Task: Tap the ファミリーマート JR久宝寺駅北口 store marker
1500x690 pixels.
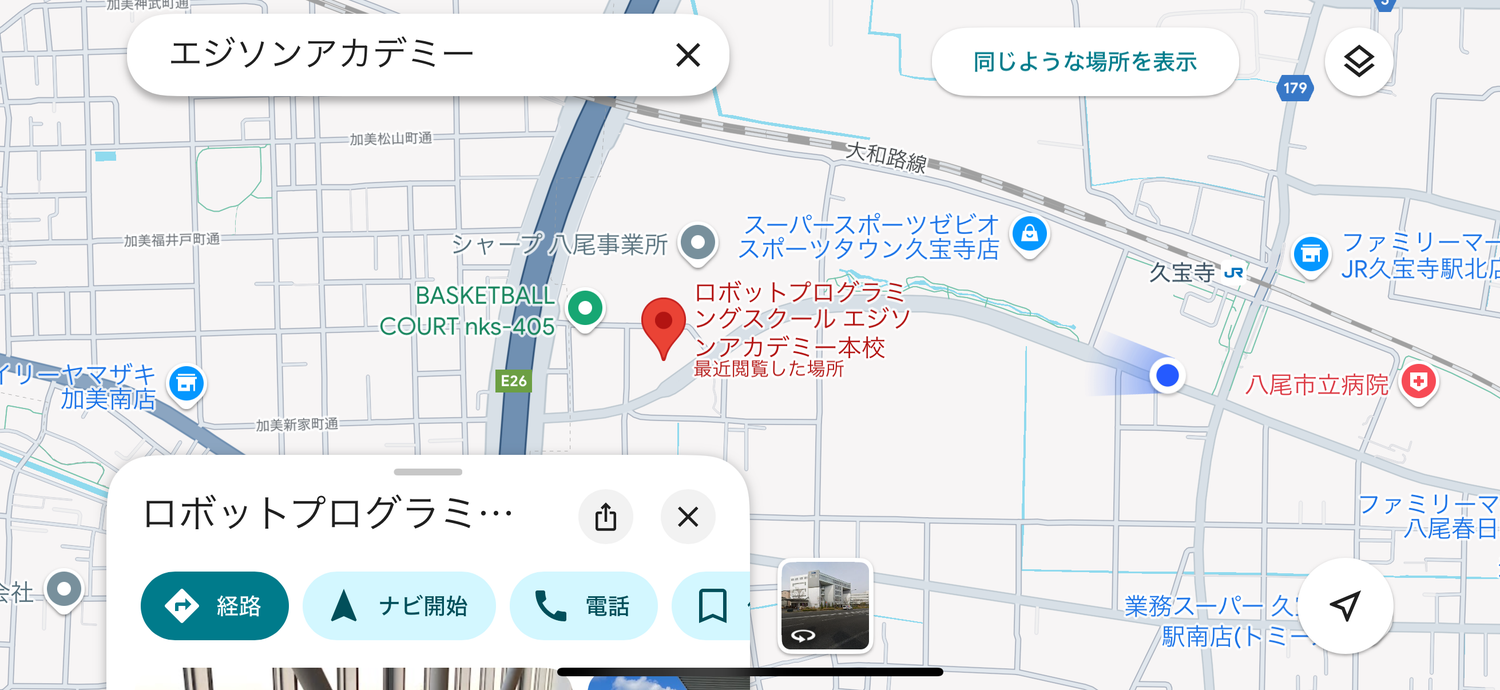Action: [1308, 253]
